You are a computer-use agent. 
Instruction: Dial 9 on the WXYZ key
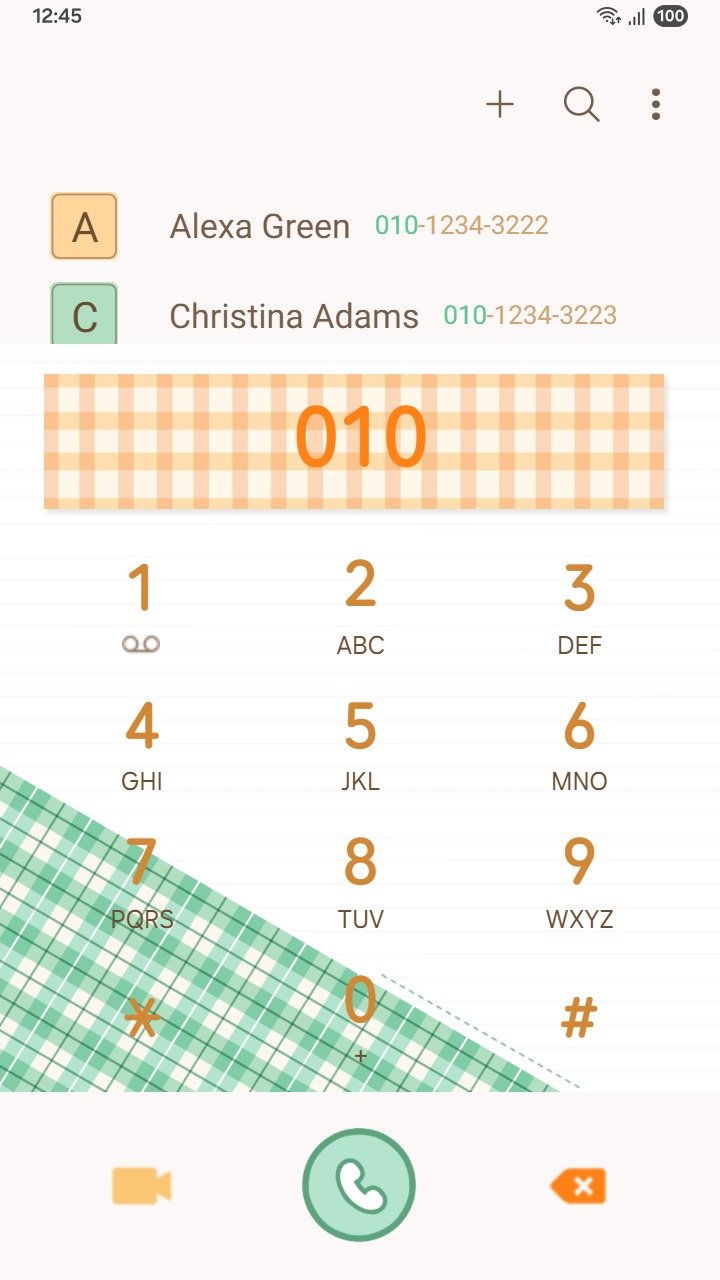[579, 880]
